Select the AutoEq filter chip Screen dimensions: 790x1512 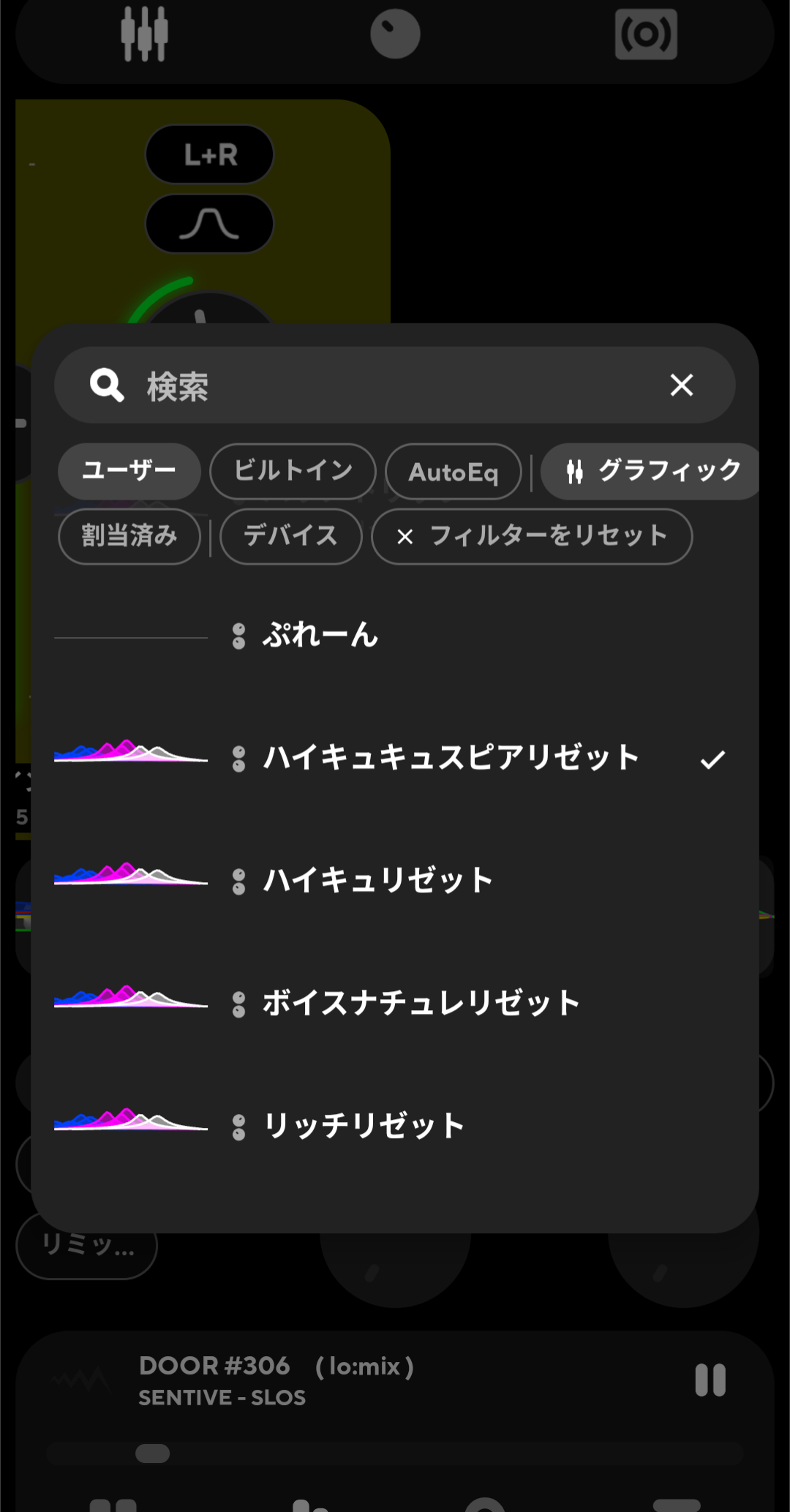[x=453, y=472]
